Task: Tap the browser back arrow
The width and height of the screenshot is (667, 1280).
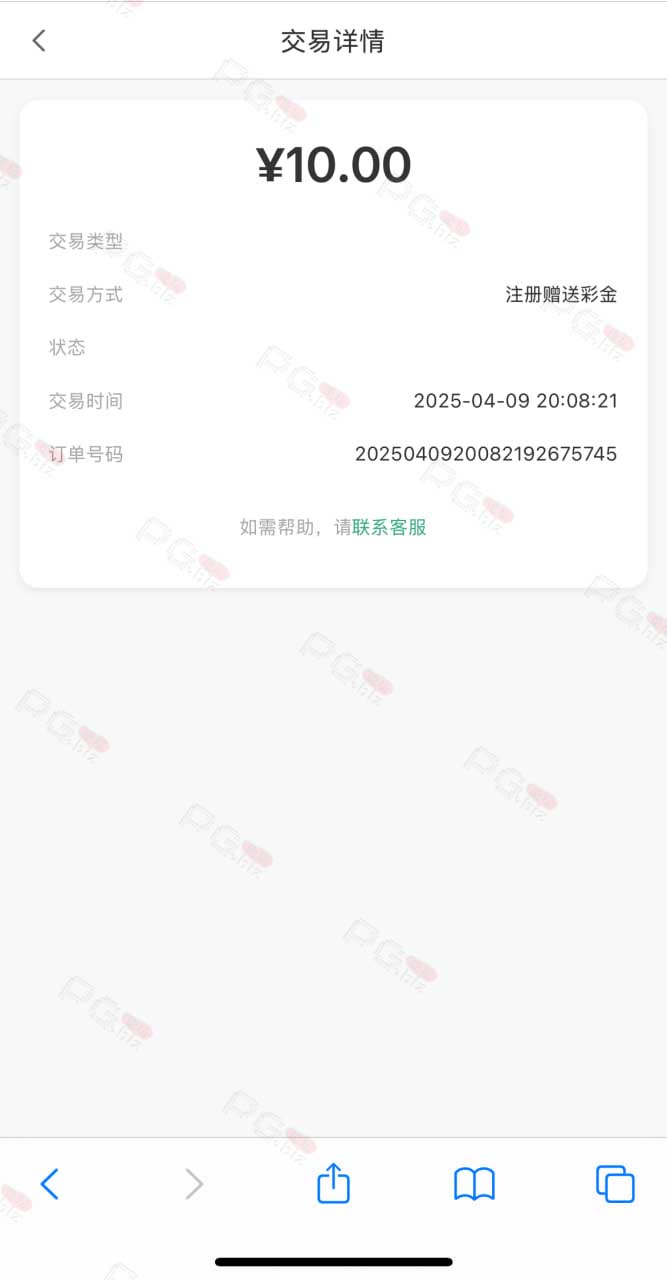Action: pos(49,1184)
